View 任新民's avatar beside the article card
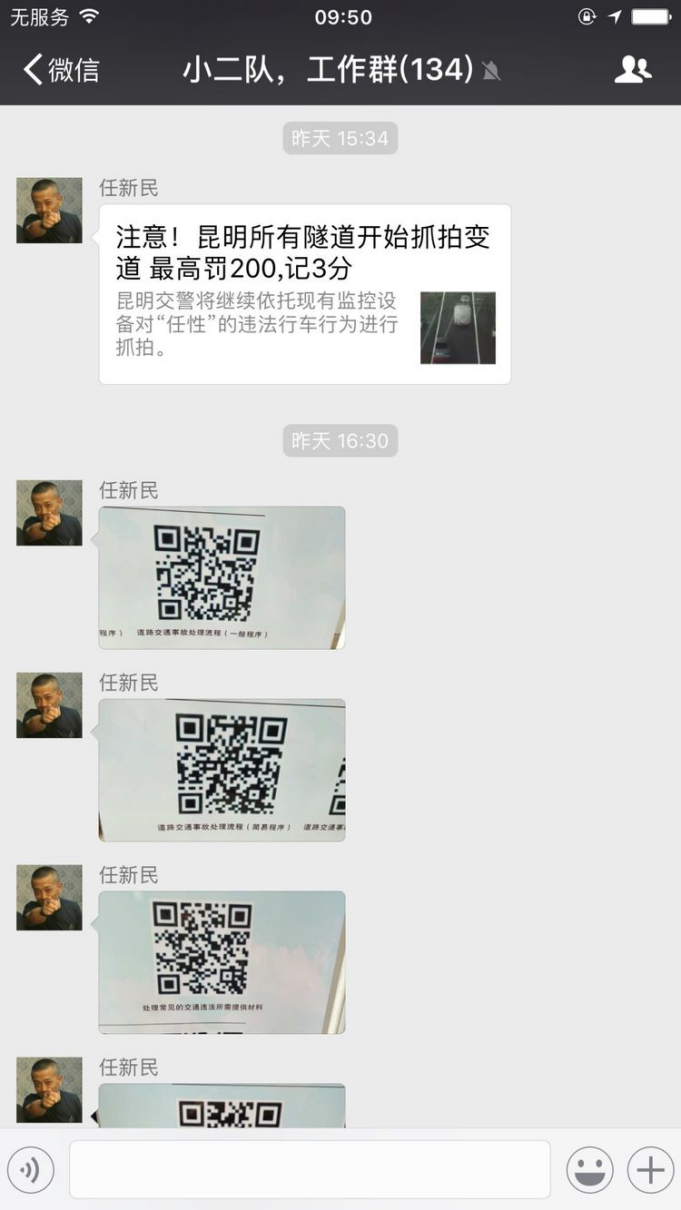Image resolution: width=681 pixels, height=1210 pixels. pos(49,211)
